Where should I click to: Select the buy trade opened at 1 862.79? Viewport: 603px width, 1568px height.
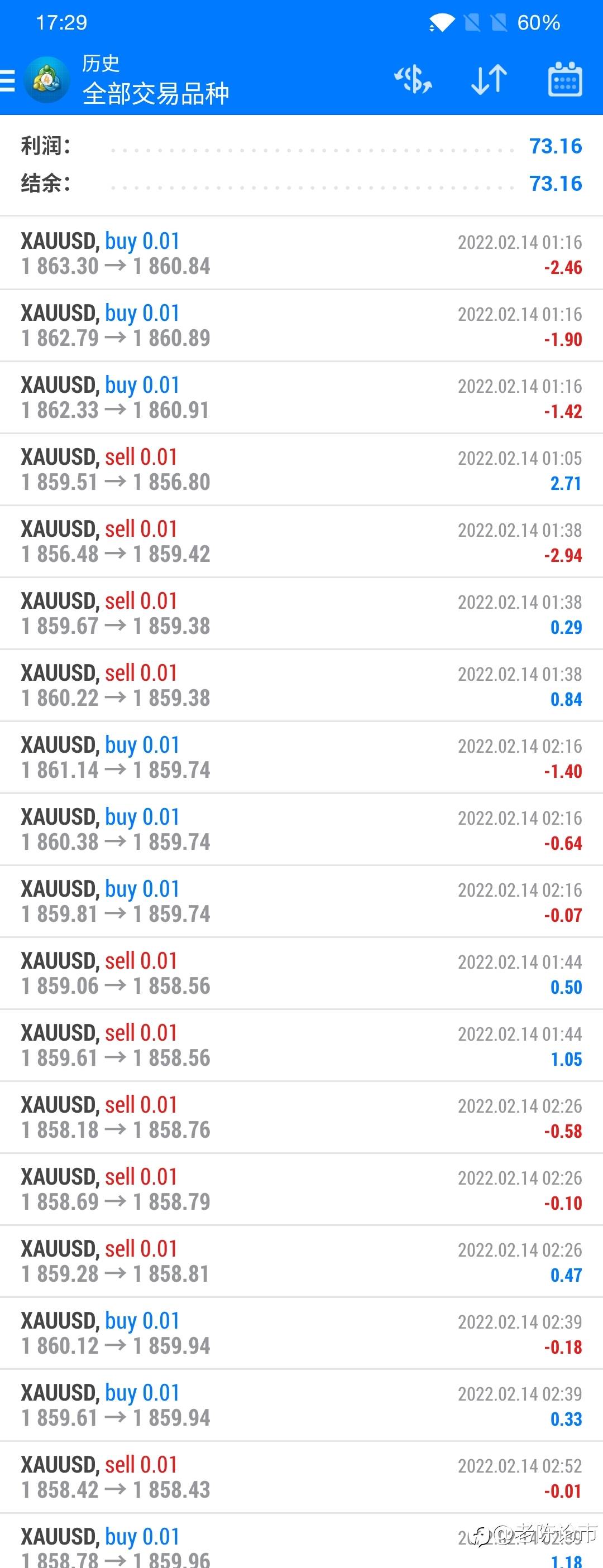coord(301,325)
